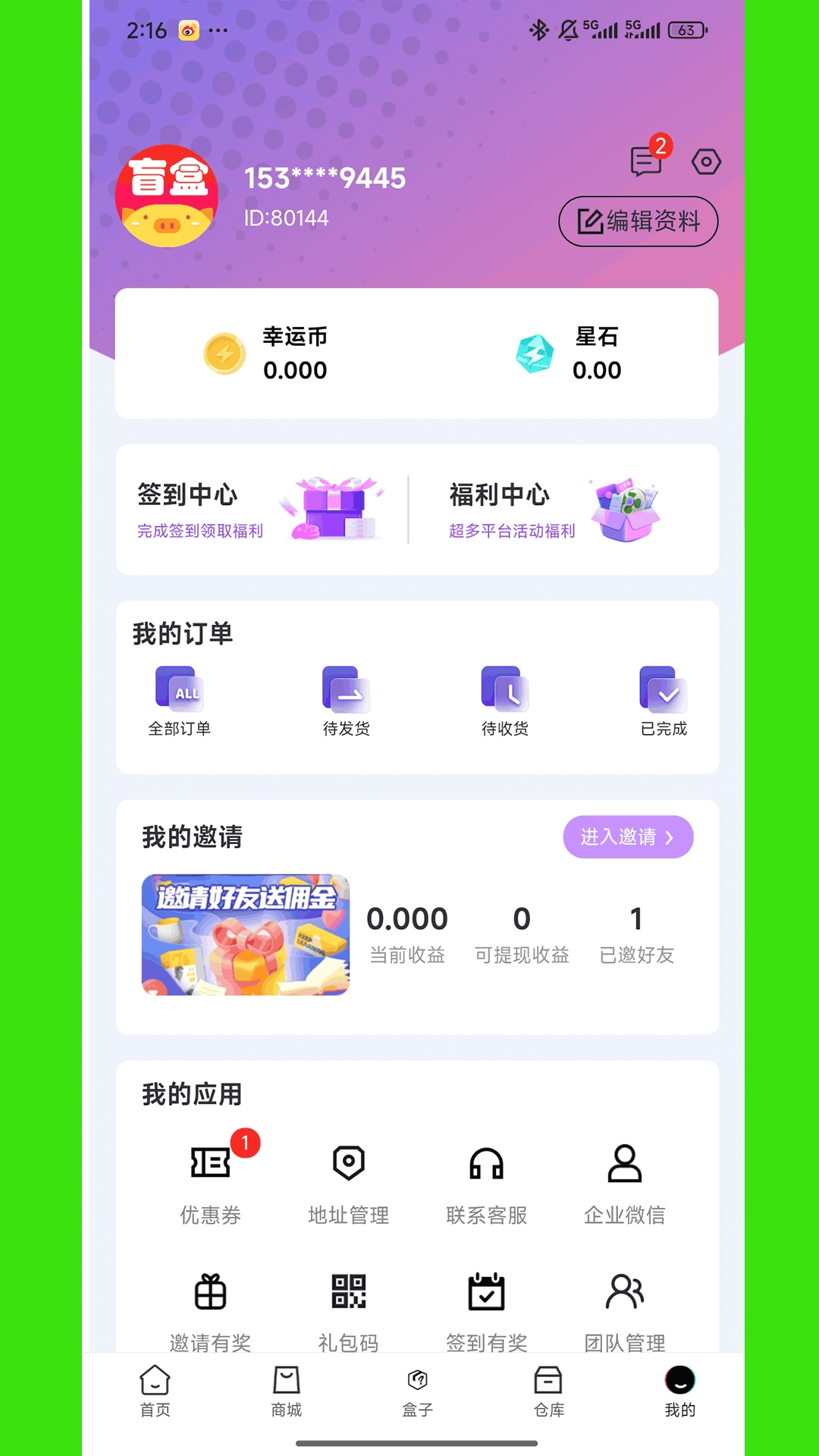Switch to the 商城 mall tab
The width and height of the screenshot is (819, 1456).
pyautogui.click(x=287, y=1392)
